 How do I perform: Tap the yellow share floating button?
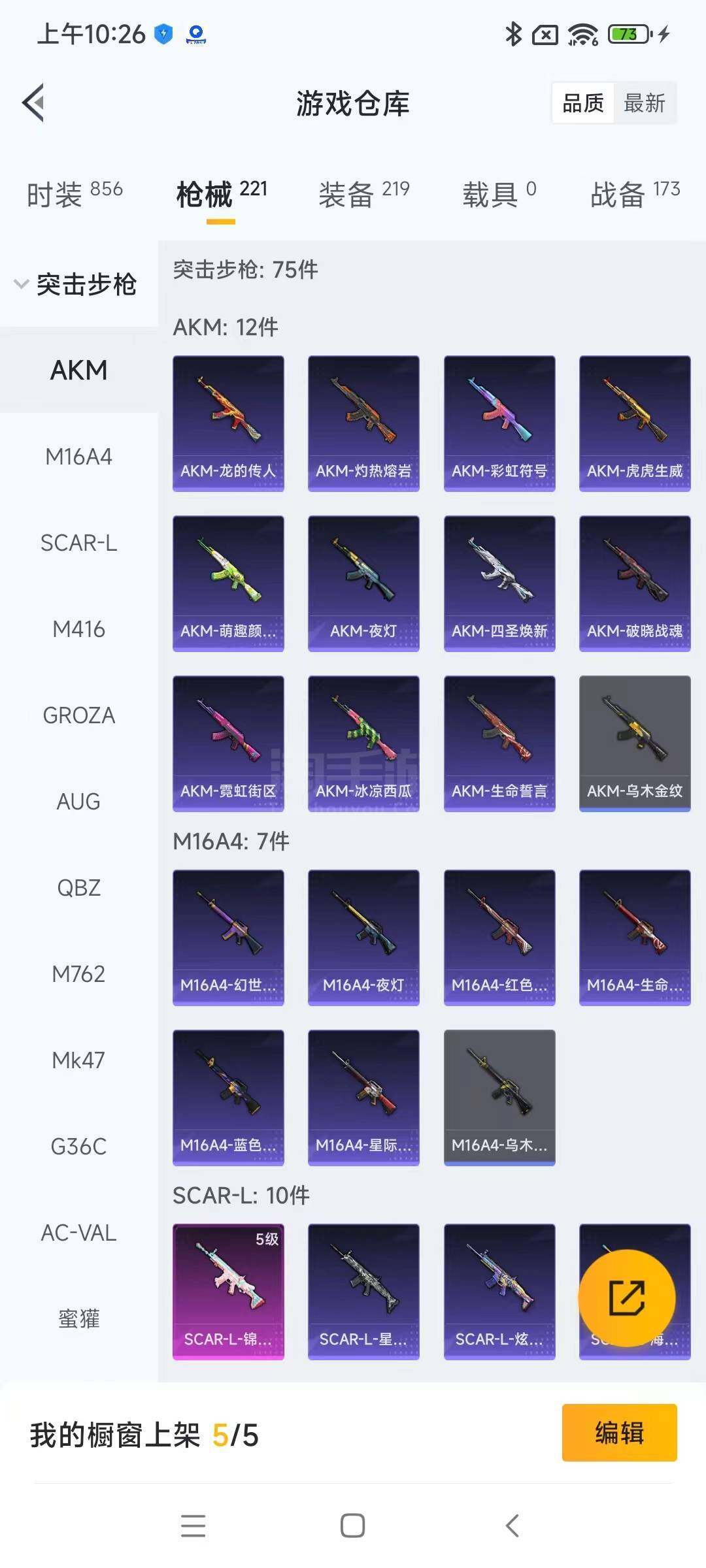point(626,1298)
